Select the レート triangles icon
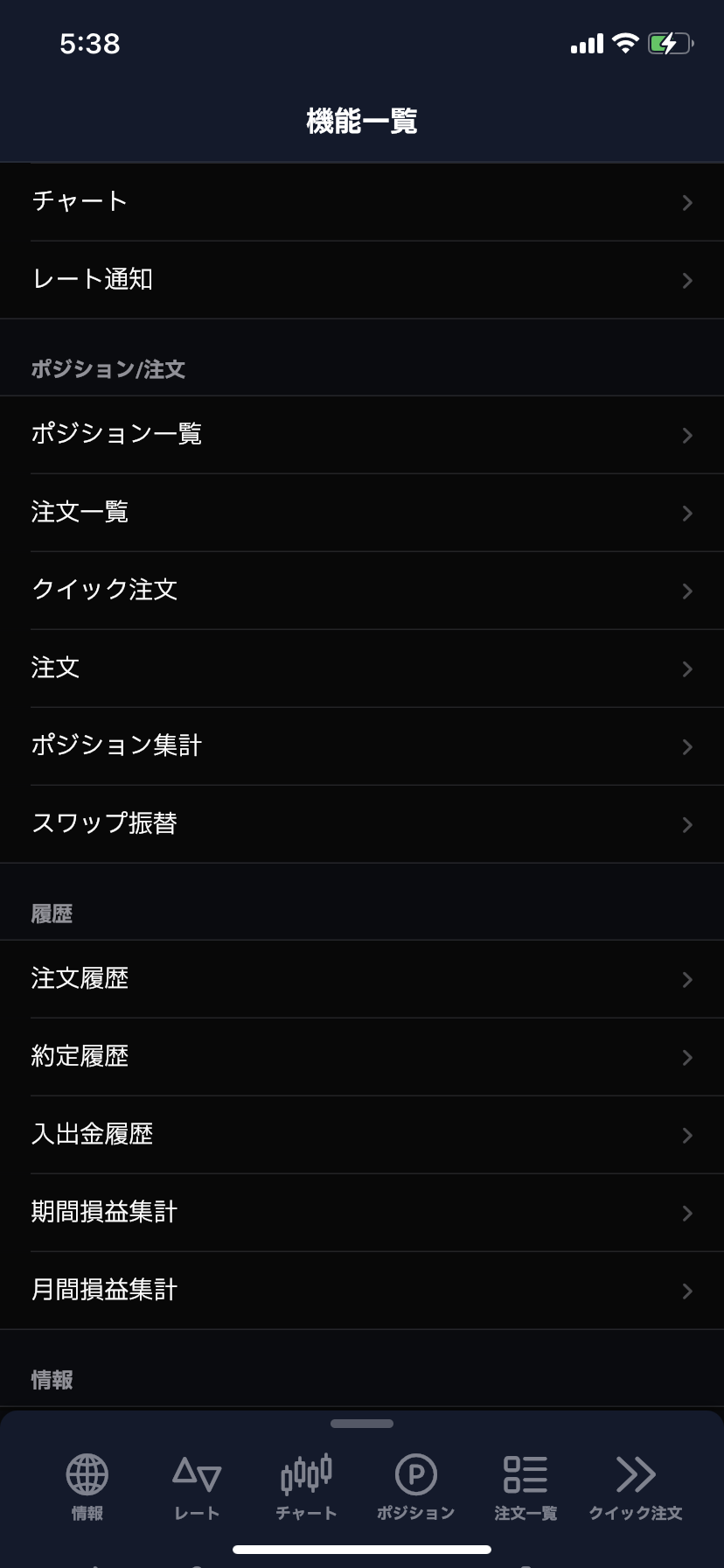 coord(196,1474)
